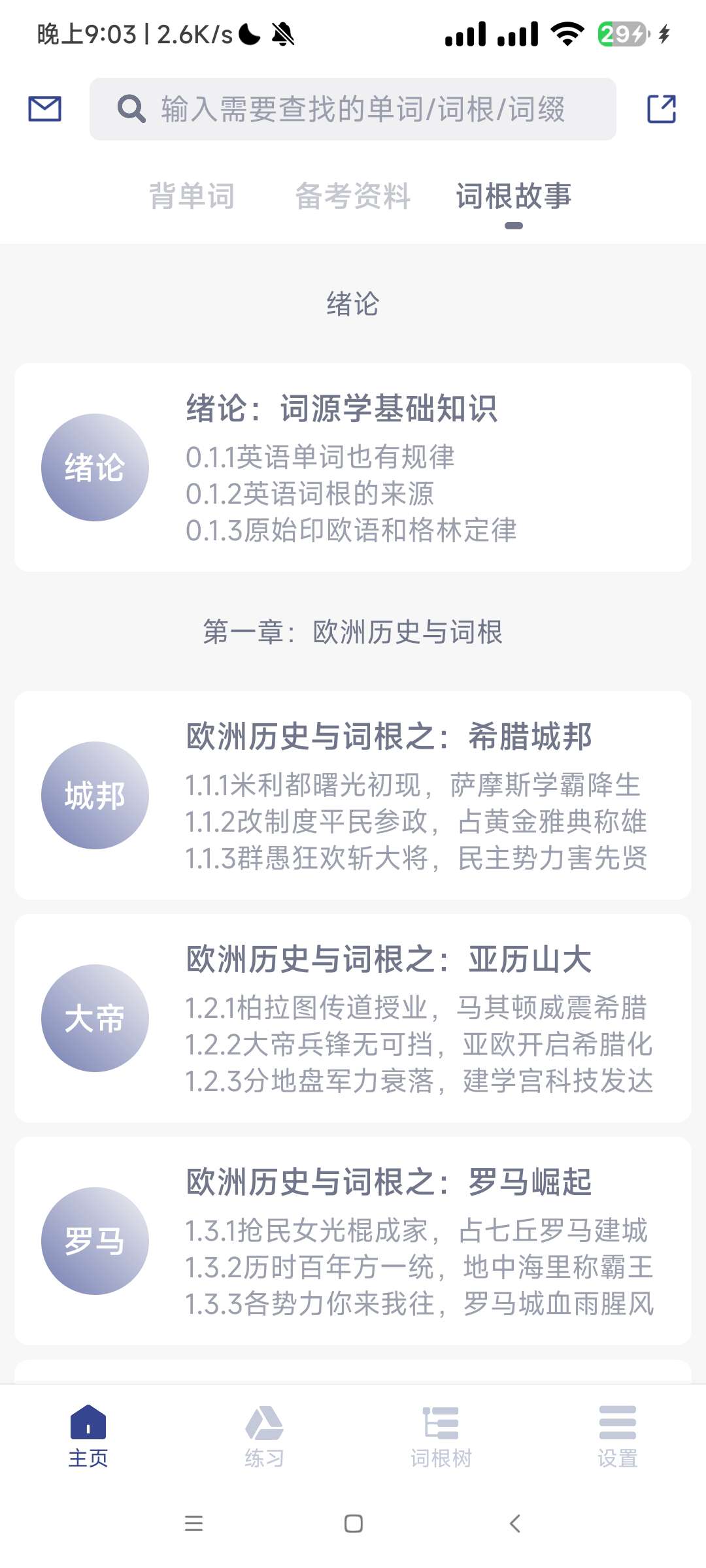
Task: Open the share/export icon
Action: (x=661, y=108)
